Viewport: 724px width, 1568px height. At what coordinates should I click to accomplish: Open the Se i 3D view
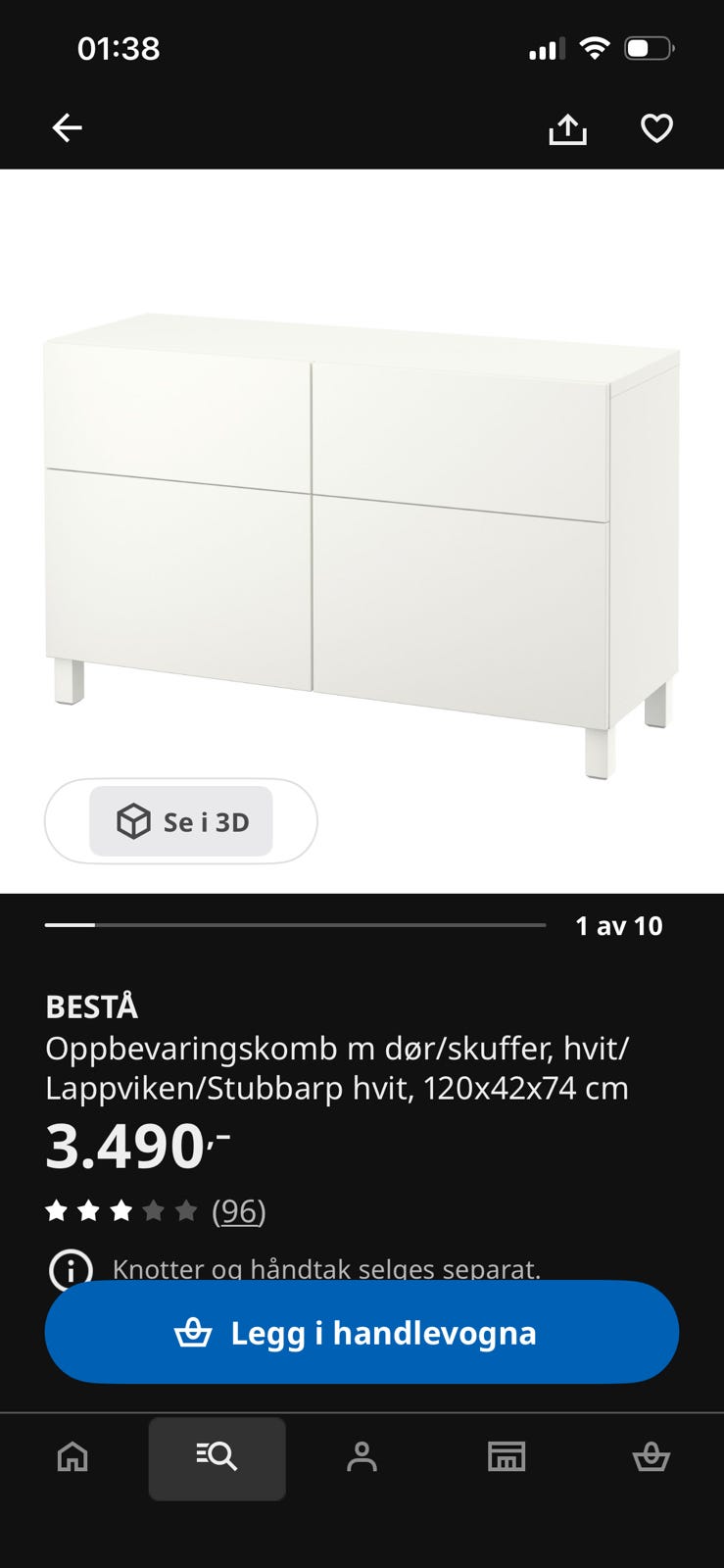click(x=181, y=821)
